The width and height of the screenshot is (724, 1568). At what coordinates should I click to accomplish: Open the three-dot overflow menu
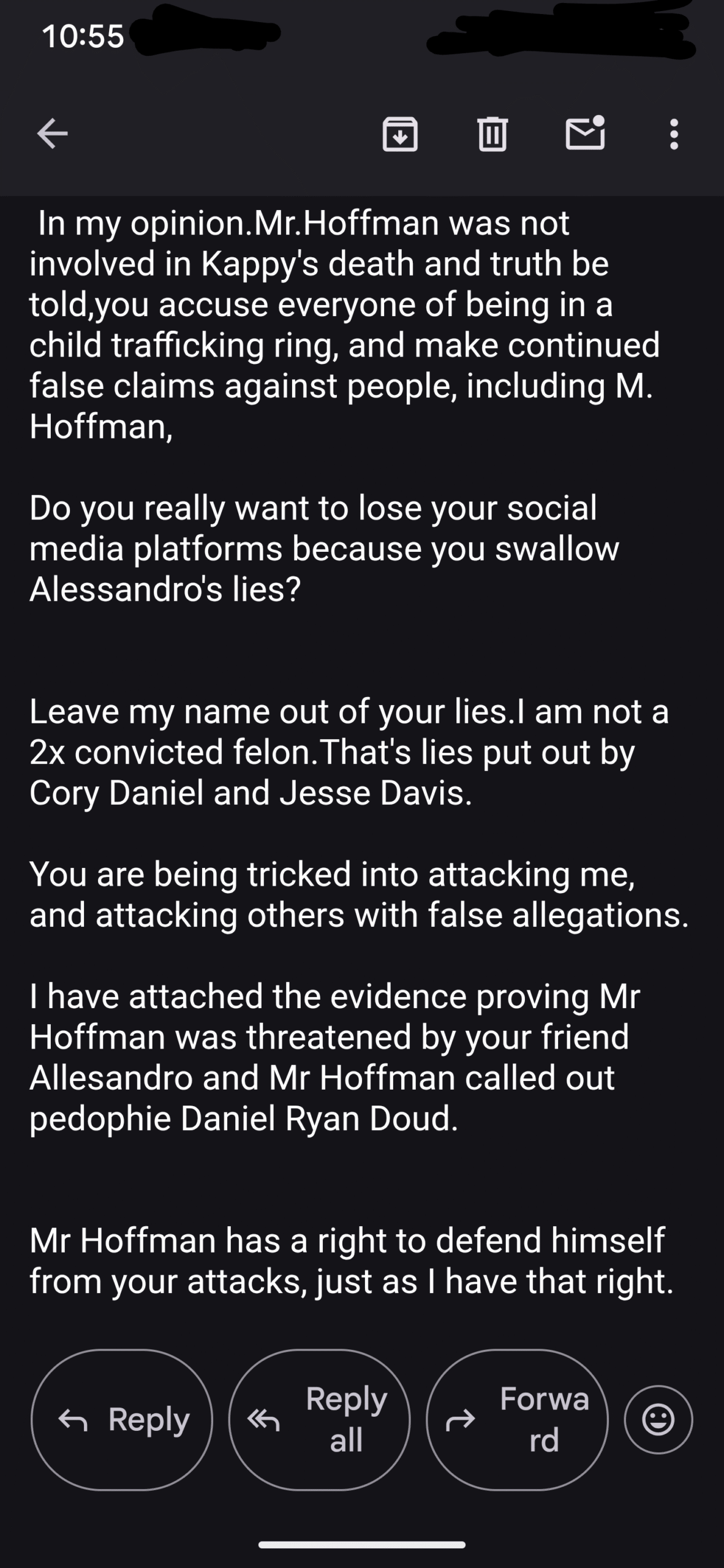coord(674,134)
